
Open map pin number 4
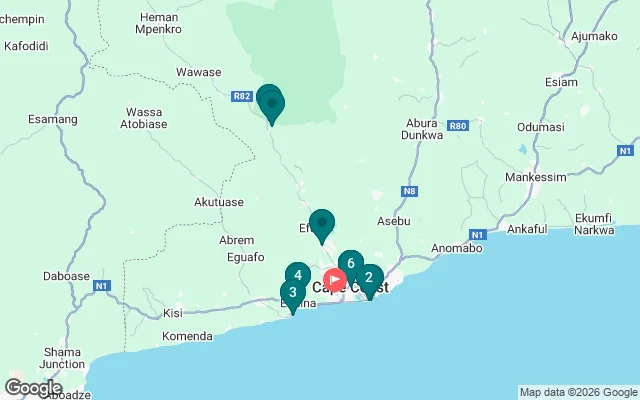pos(298,275)
